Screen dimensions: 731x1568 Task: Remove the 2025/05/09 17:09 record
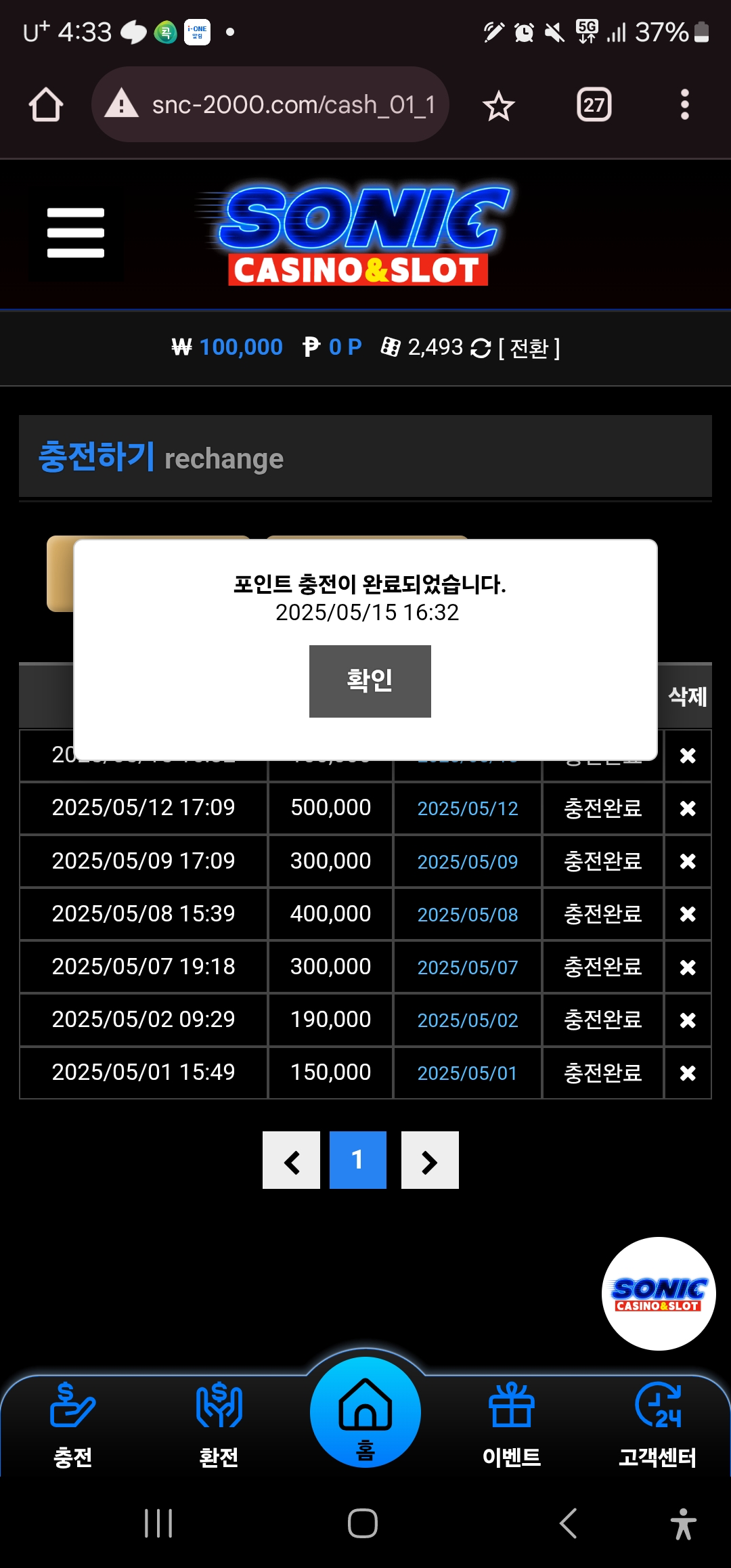688,861
